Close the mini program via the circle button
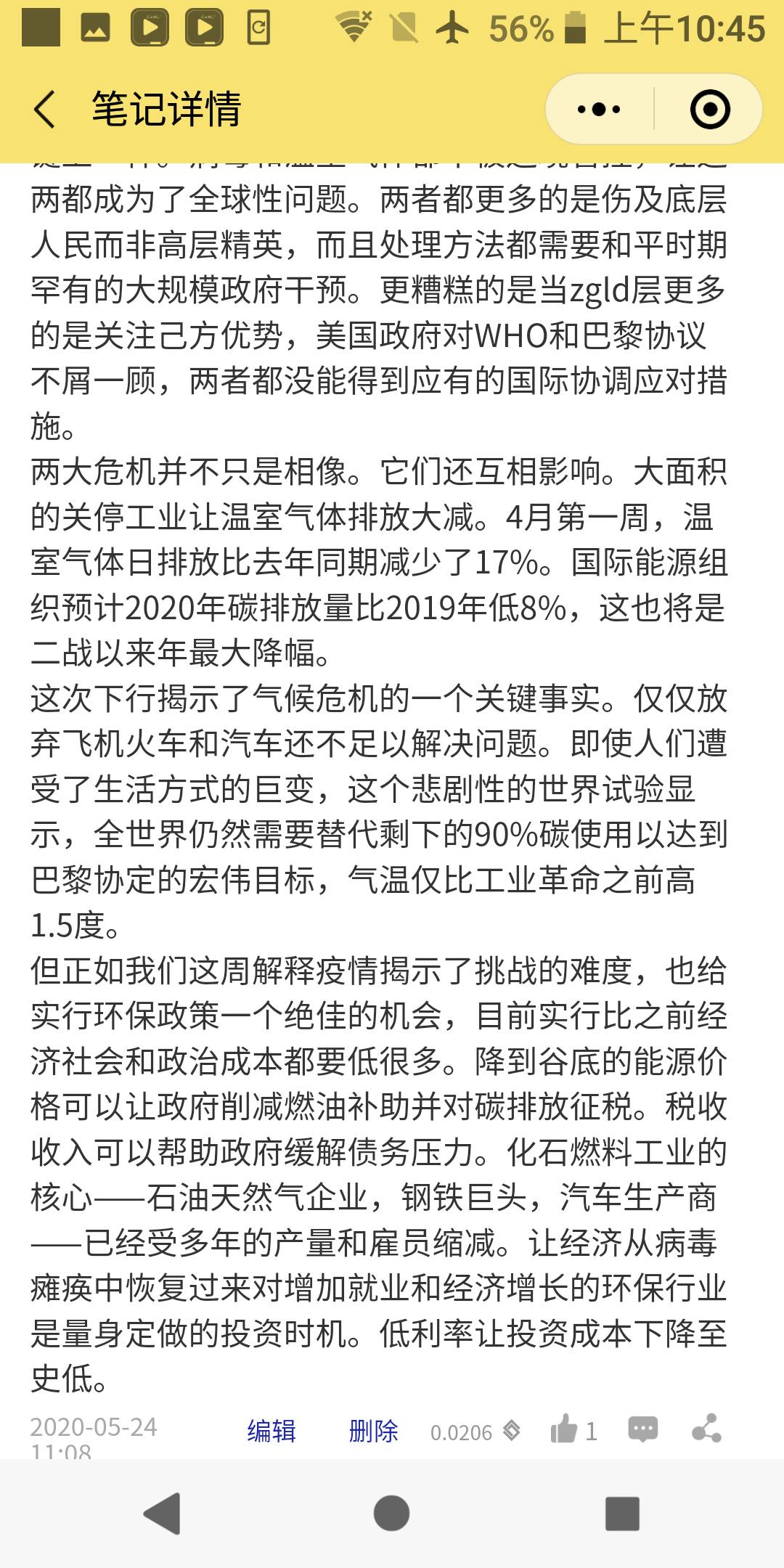The image size is (784, 1568). pyautogui.click(x=709, y=110)
